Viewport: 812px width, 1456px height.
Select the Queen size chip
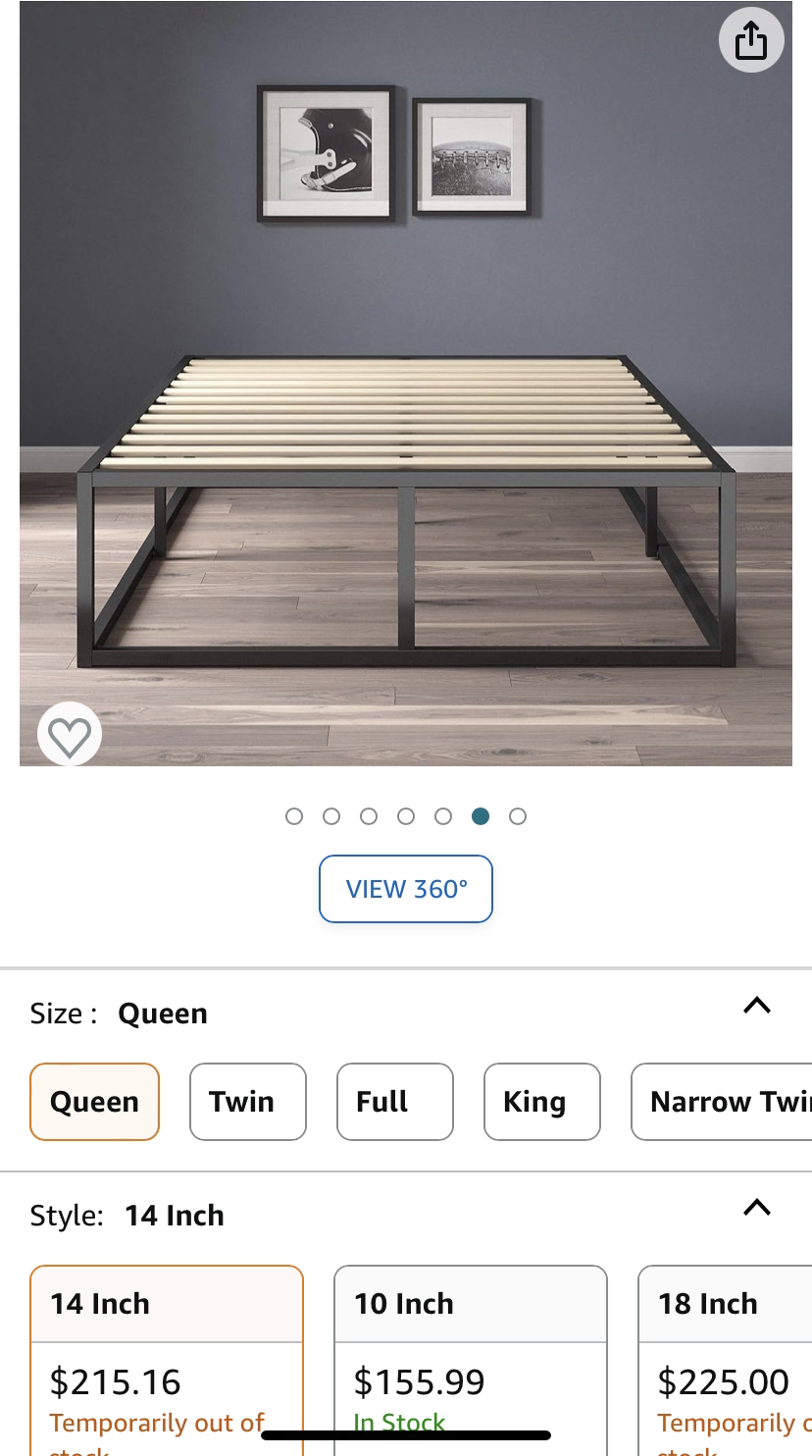[94, 1102]
